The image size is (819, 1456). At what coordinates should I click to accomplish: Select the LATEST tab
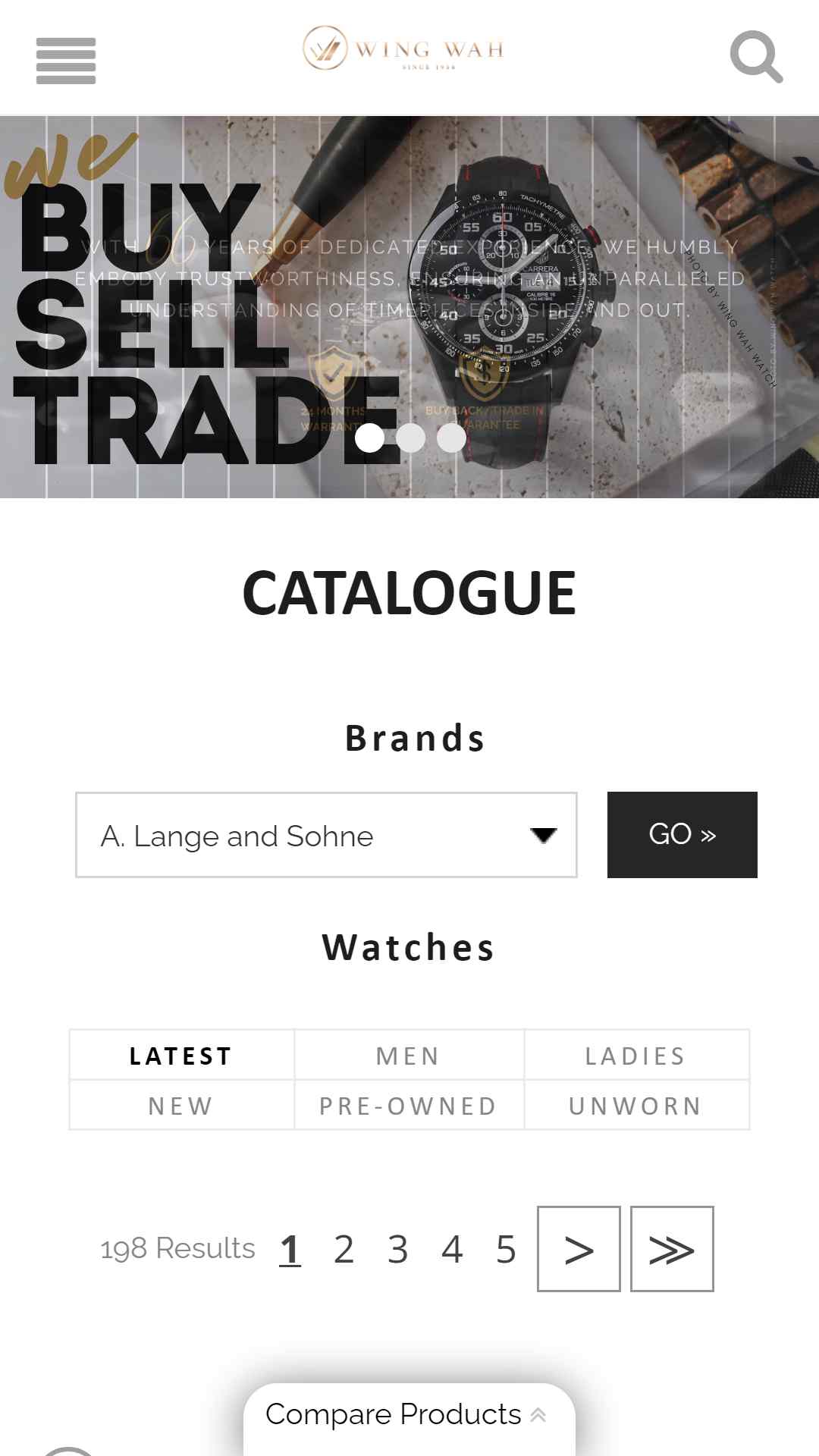[181, 1055]
